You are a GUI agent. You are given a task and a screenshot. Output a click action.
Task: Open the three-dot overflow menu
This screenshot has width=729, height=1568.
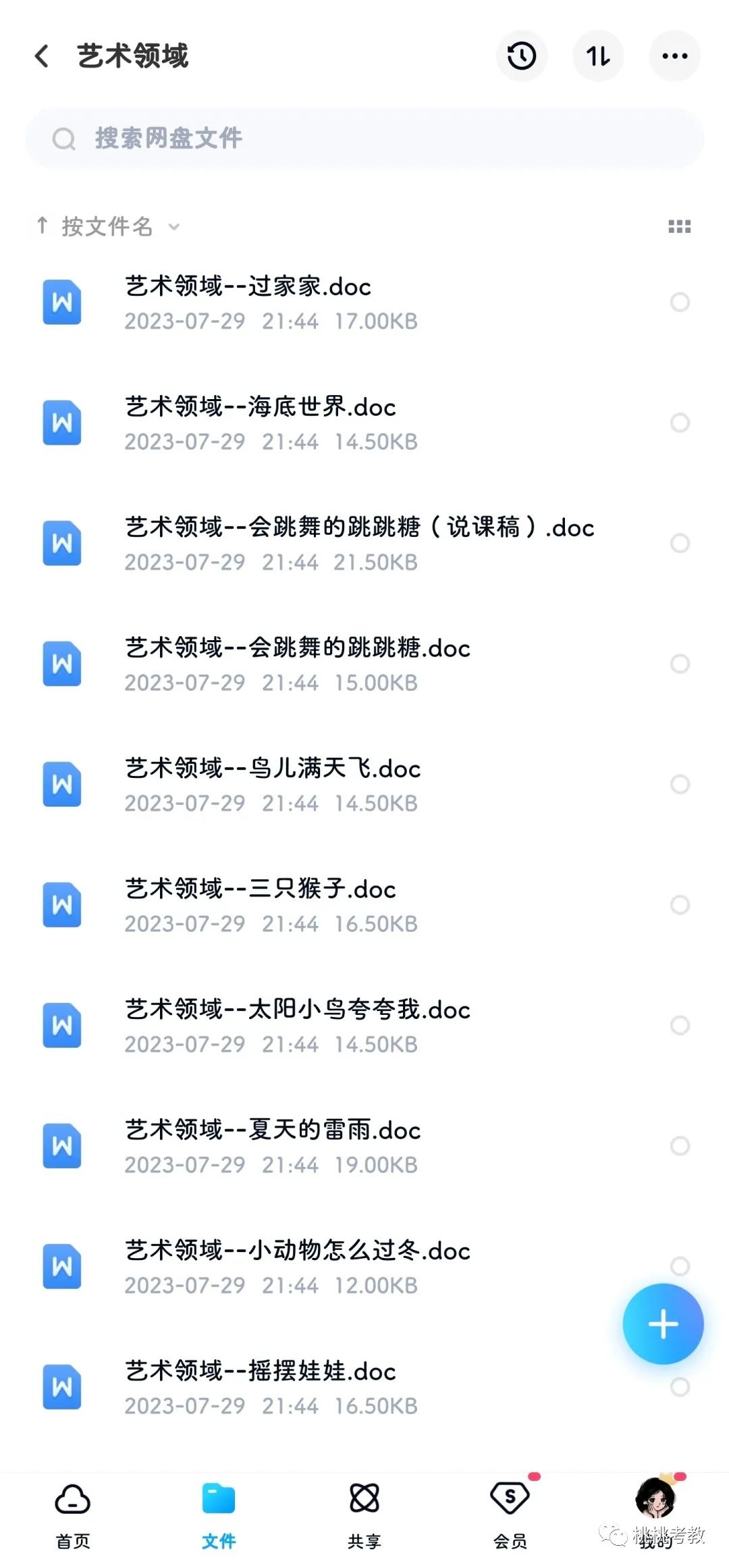674,56
